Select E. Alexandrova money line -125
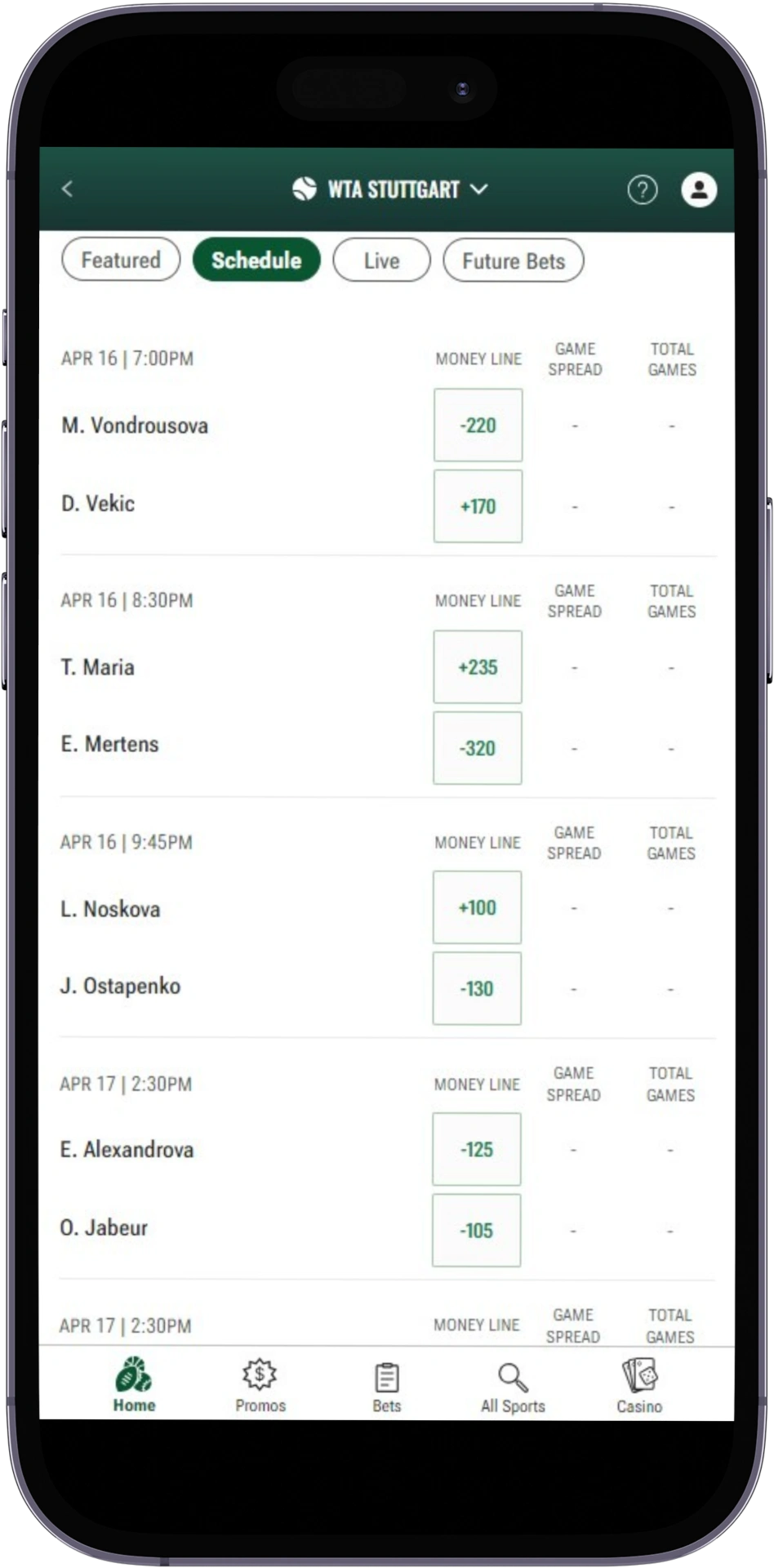774x1568 pixels. (x=476, y=1149)
